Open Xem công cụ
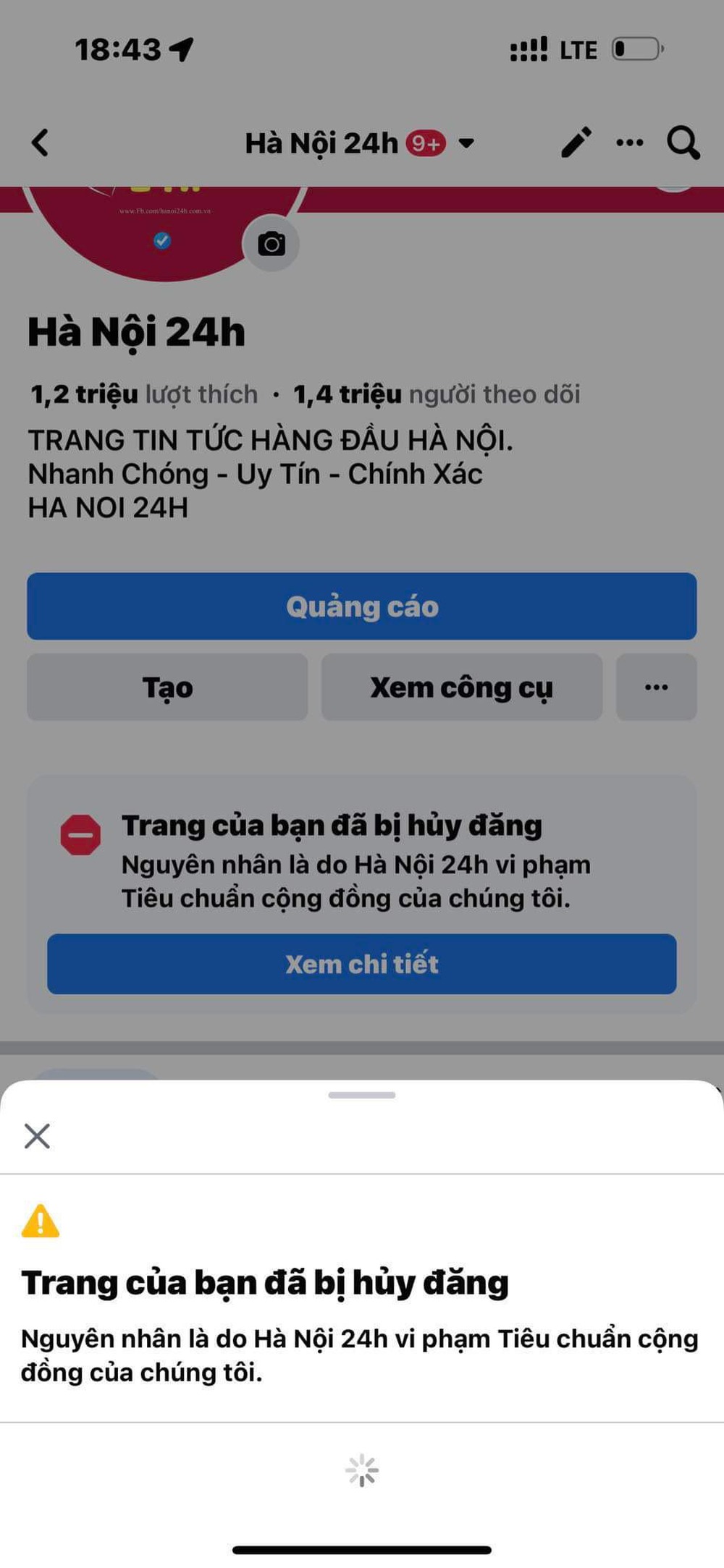 tap(461, 687)
